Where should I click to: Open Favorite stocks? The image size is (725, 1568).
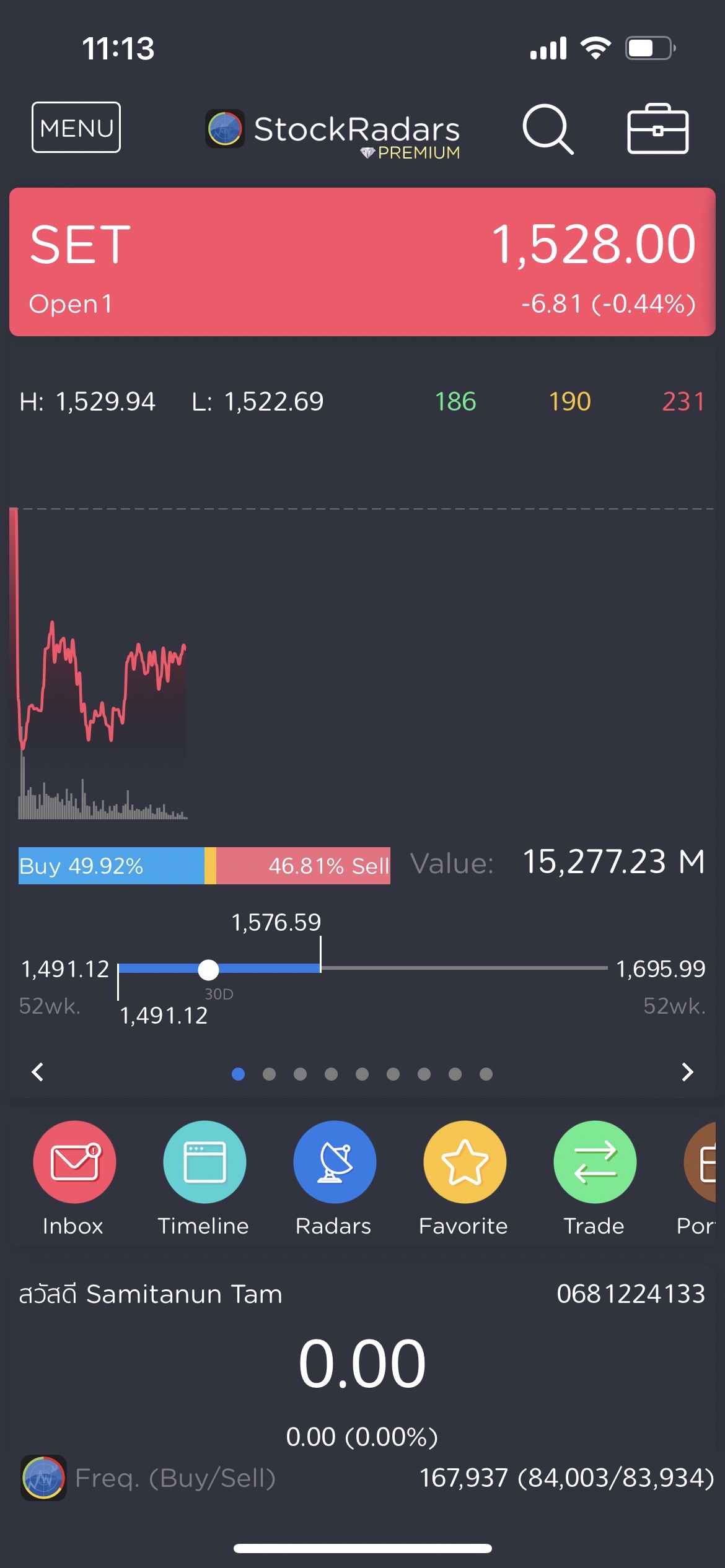point(464,1162)
